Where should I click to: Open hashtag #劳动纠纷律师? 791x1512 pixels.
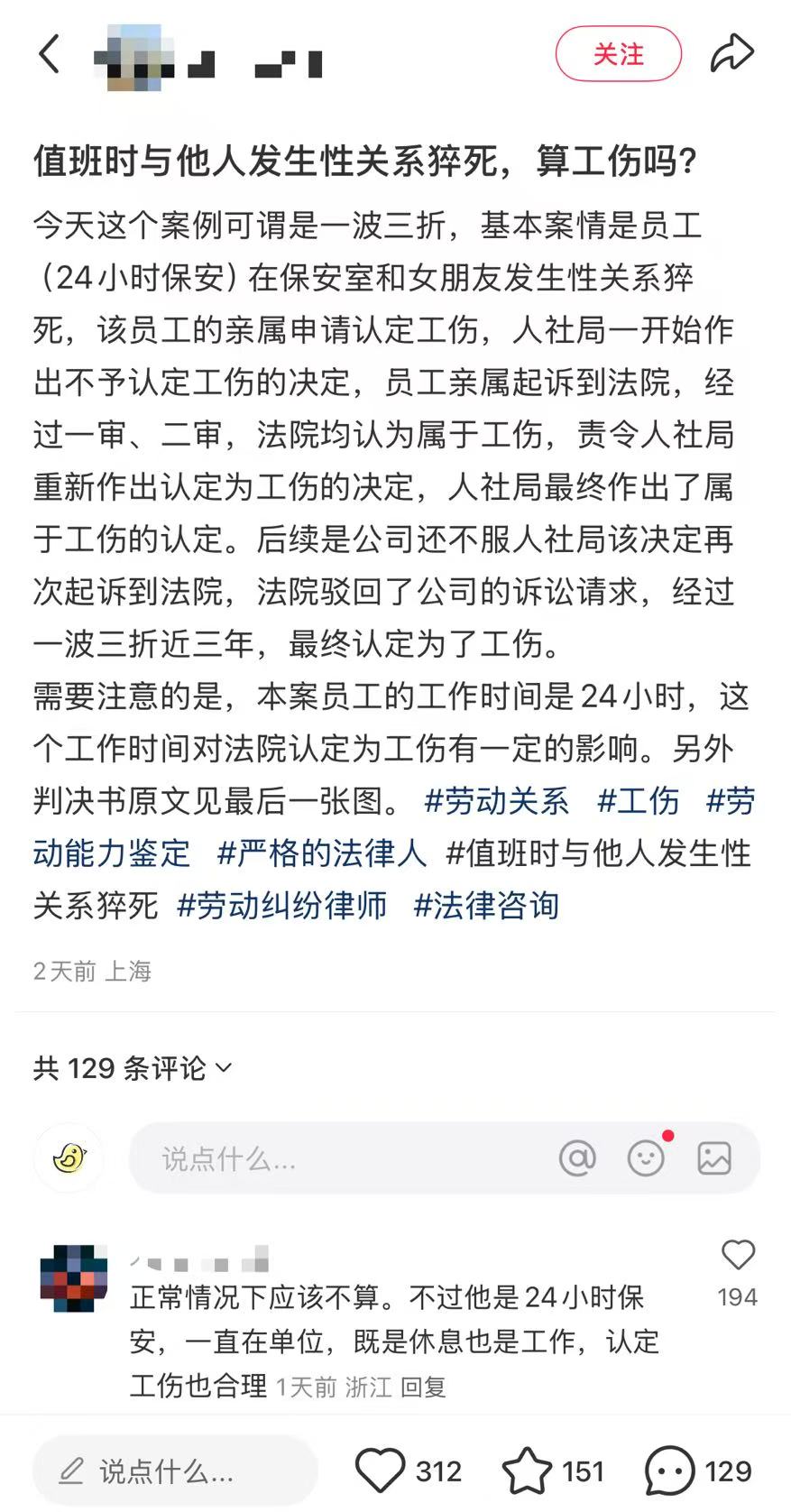click(282, 906)
